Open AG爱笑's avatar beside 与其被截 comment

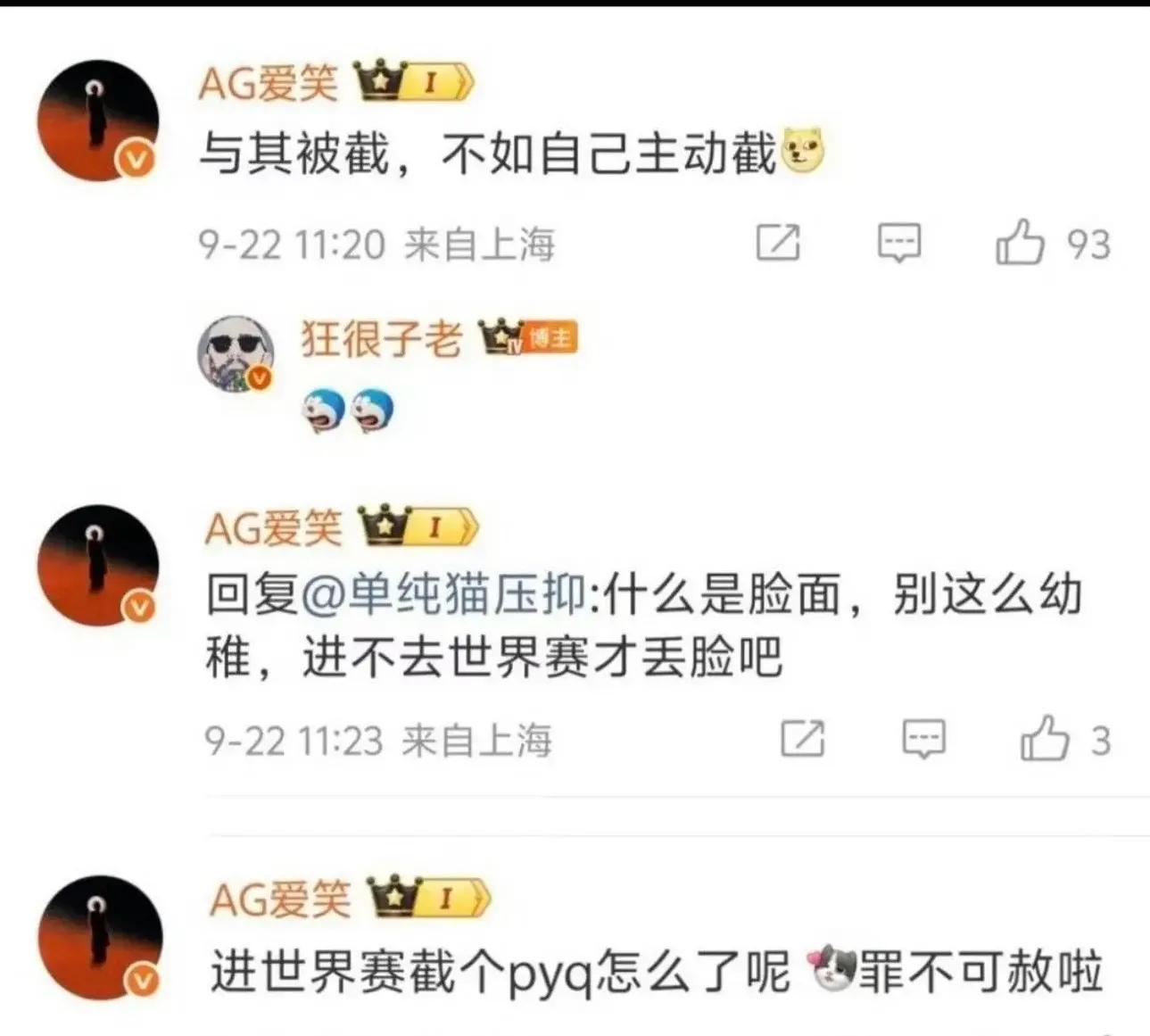point(96,120)
